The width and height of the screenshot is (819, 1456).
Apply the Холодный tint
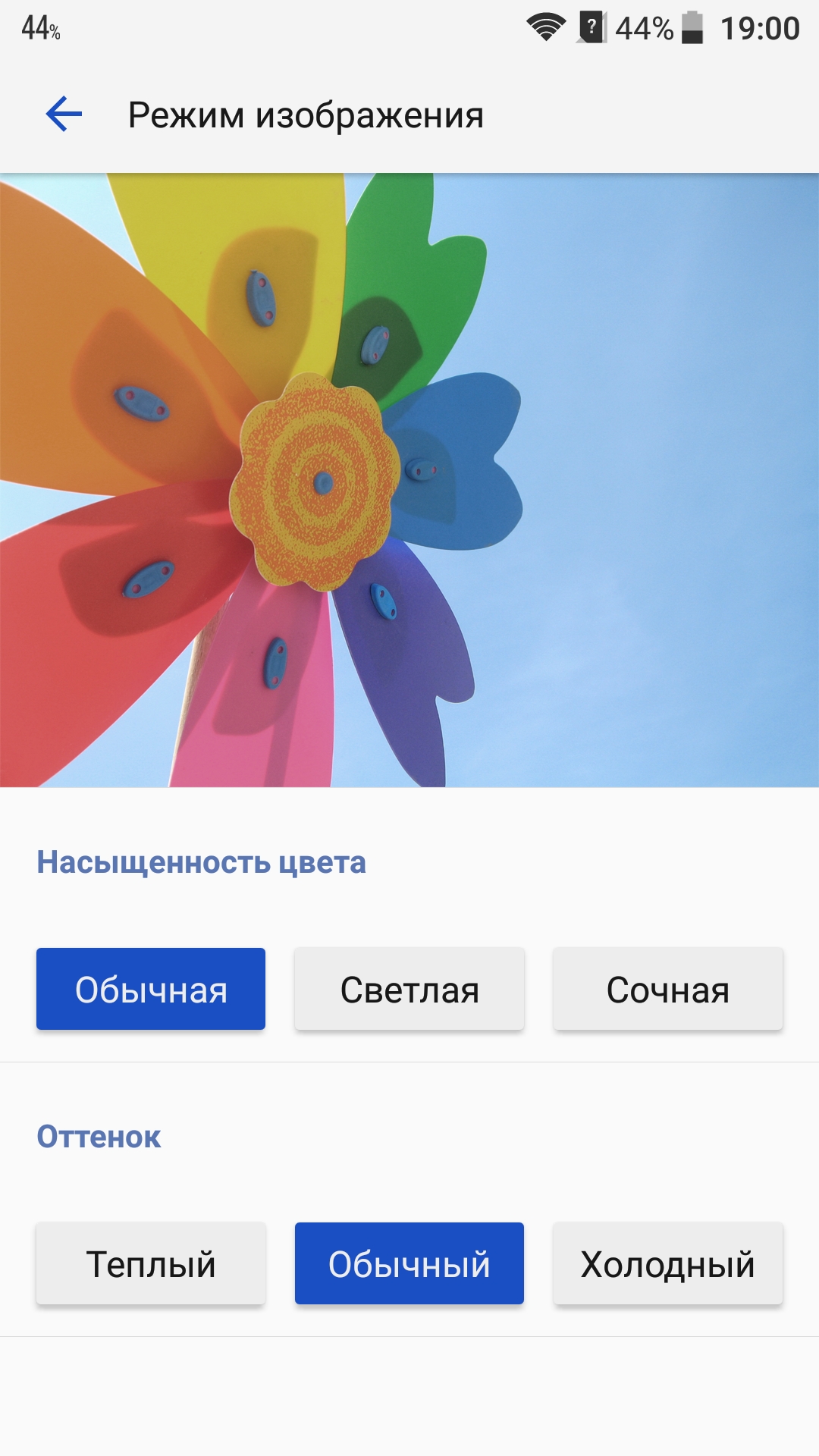668,1263
